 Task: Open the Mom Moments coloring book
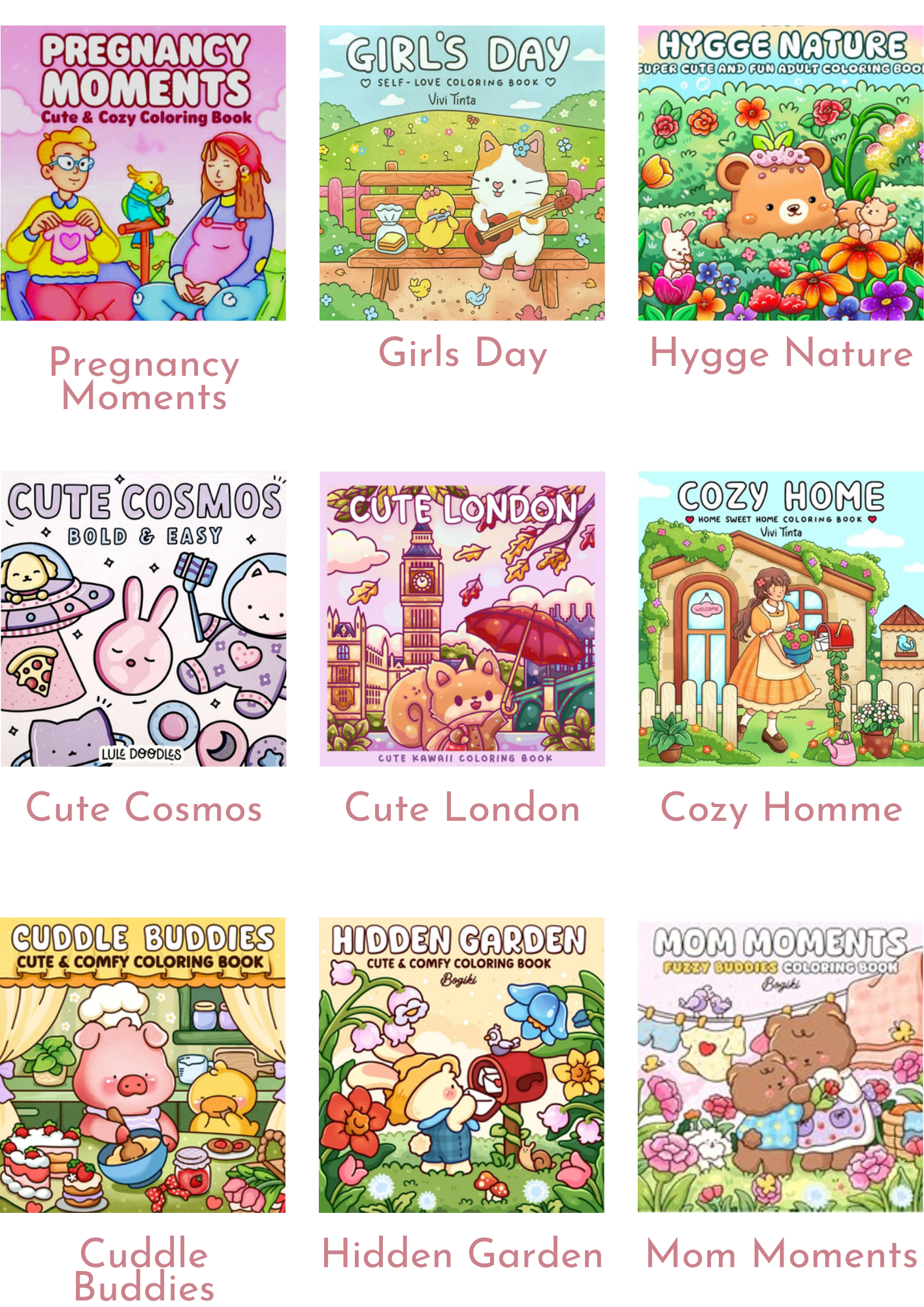[781, 1065]
